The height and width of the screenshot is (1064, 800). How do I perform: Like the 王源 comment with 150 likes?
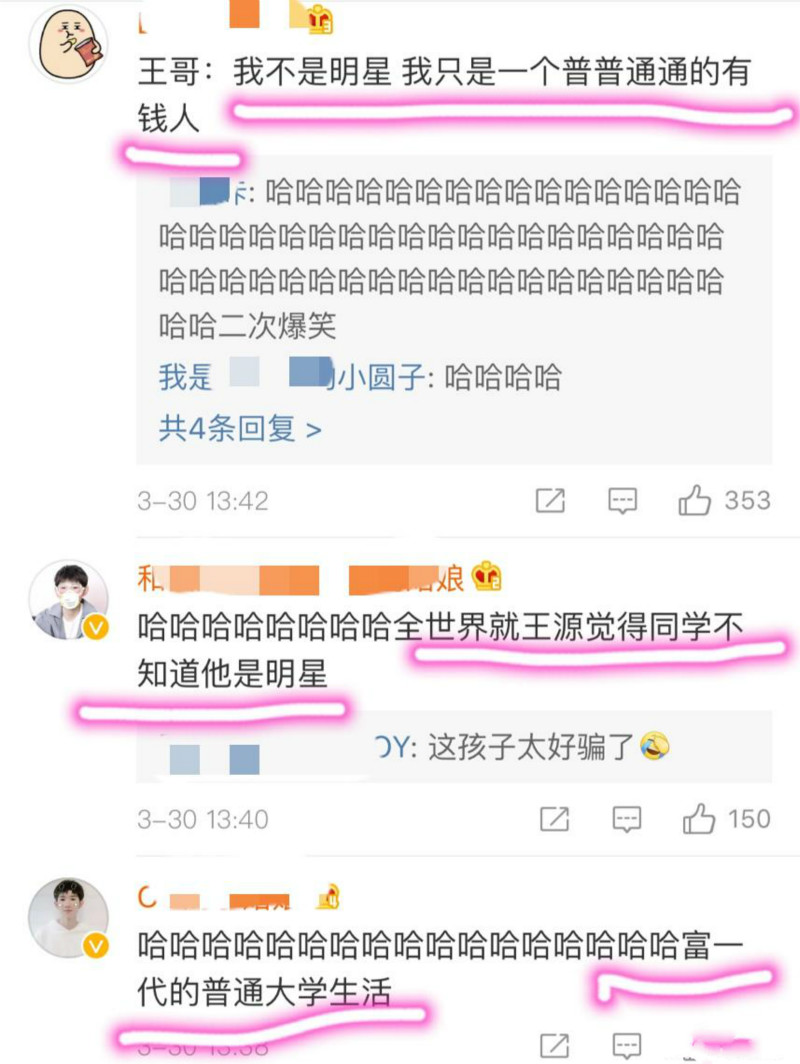tap(699, 820)
